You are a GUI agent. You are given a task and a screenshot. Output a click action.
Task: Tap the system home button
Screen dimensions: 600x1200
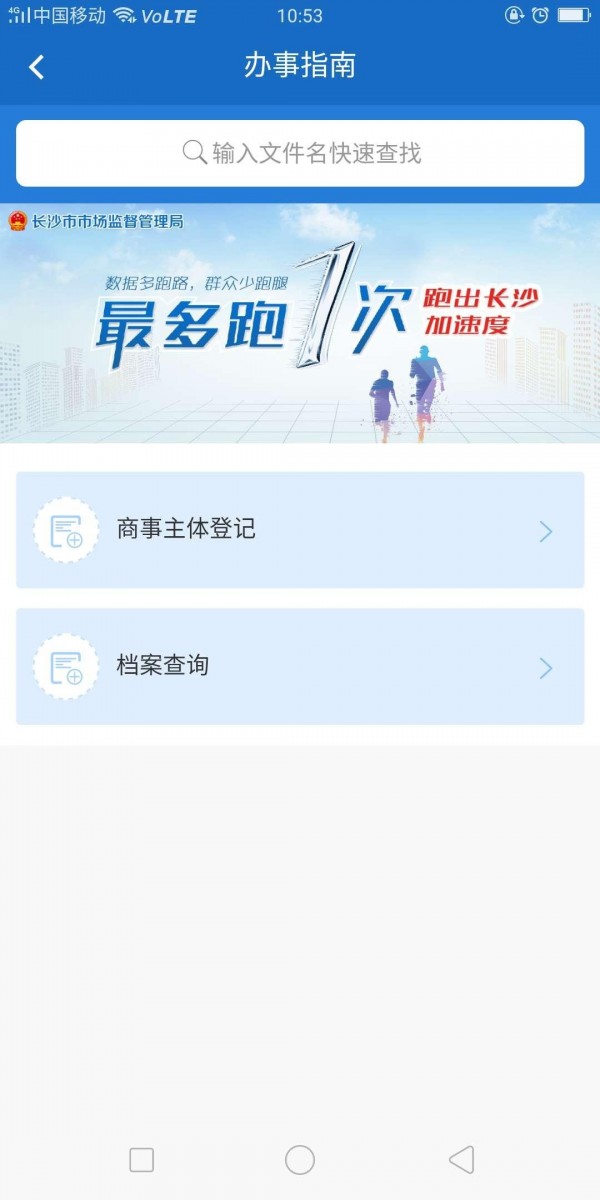point(300,1160)
